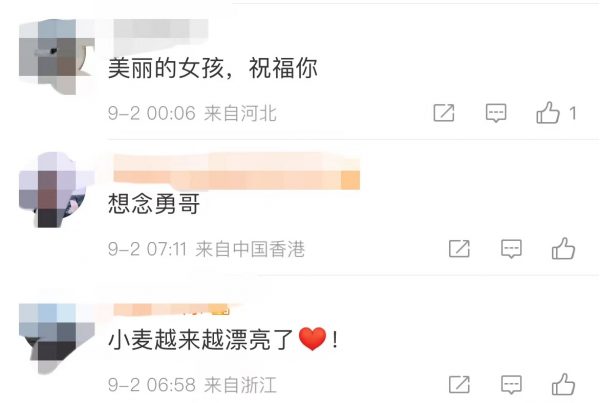This screenshot has width=600, height=403.
Task: Reply to the comment 小麦越来越漂亮了
Action: (x=511, y=384)
